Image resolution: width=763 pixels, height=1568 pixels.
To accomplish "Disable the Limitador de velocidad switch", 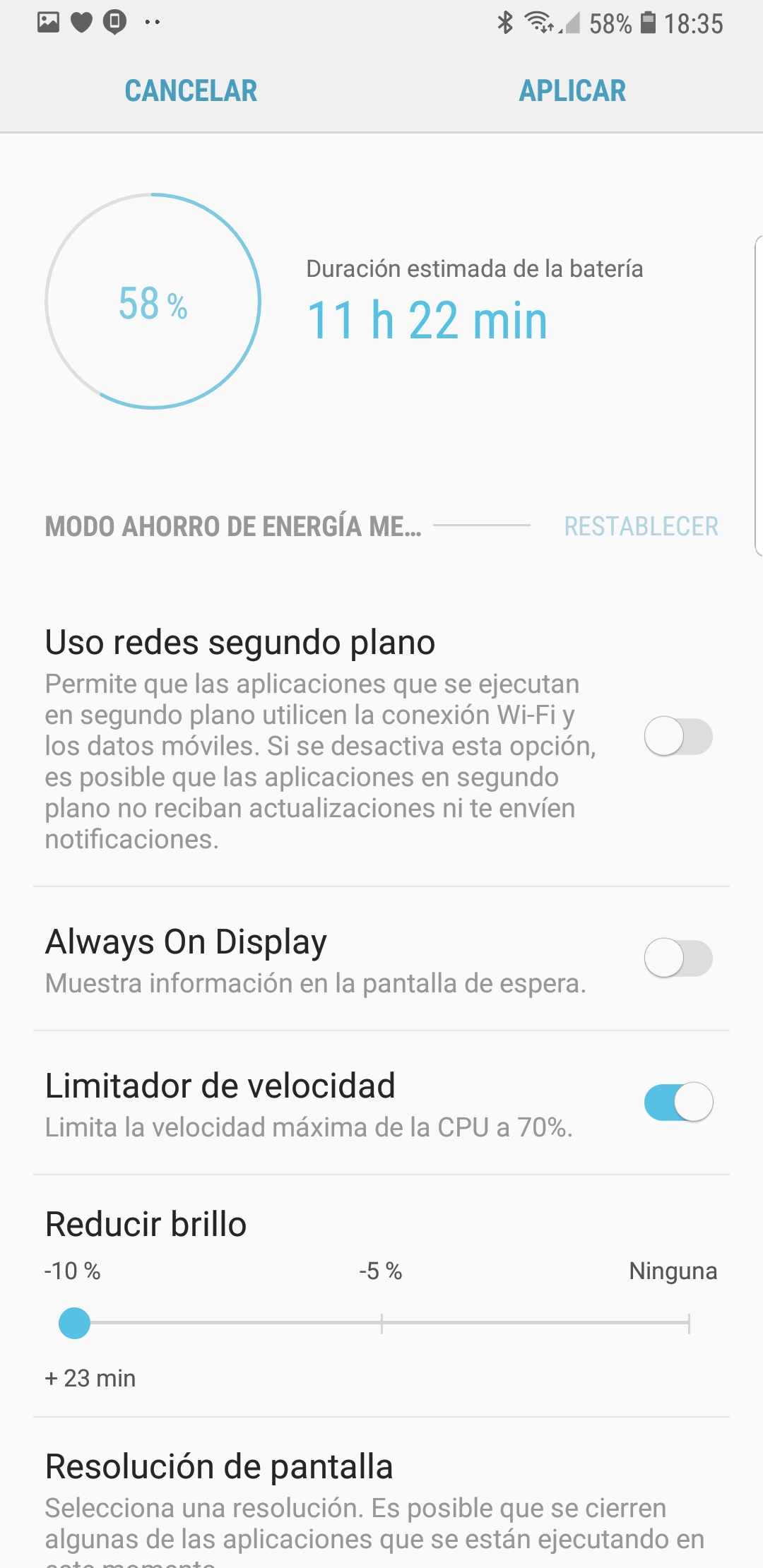I will [678, 1102].
